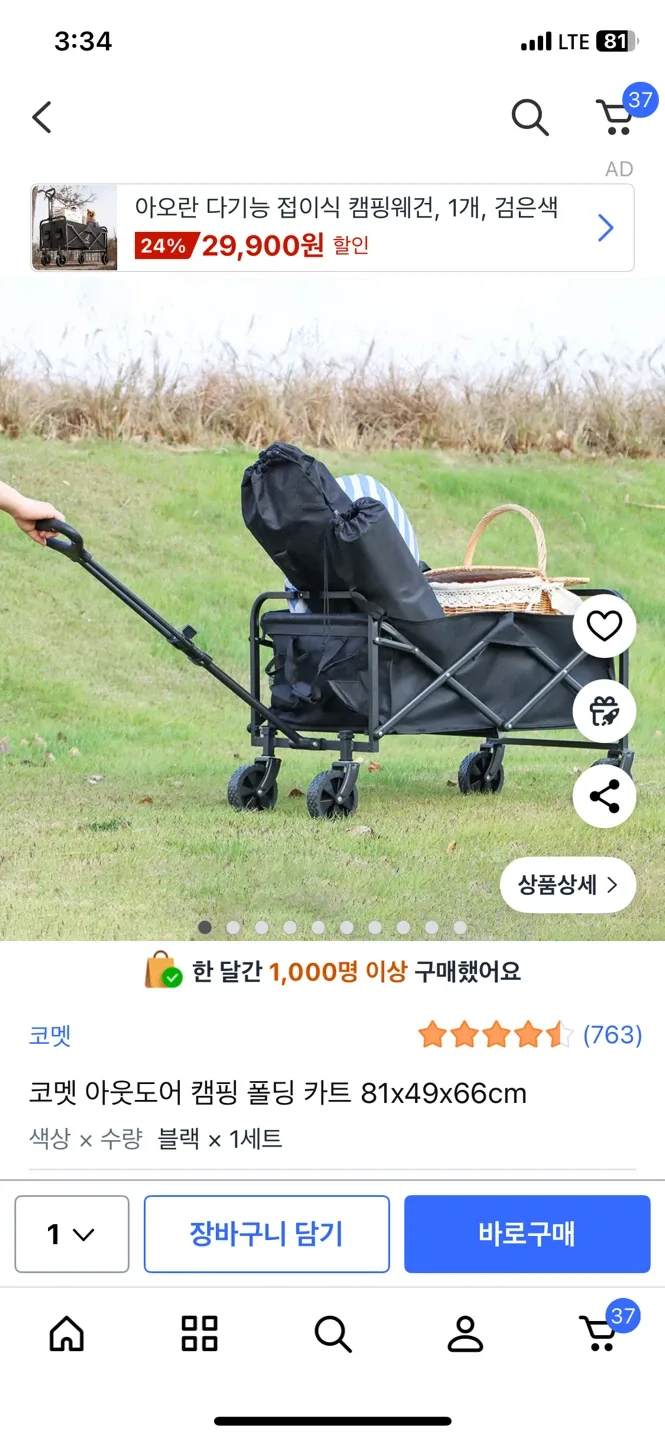
Task: Open the bottom cart tab
Action: click(x=600, y=1333)
